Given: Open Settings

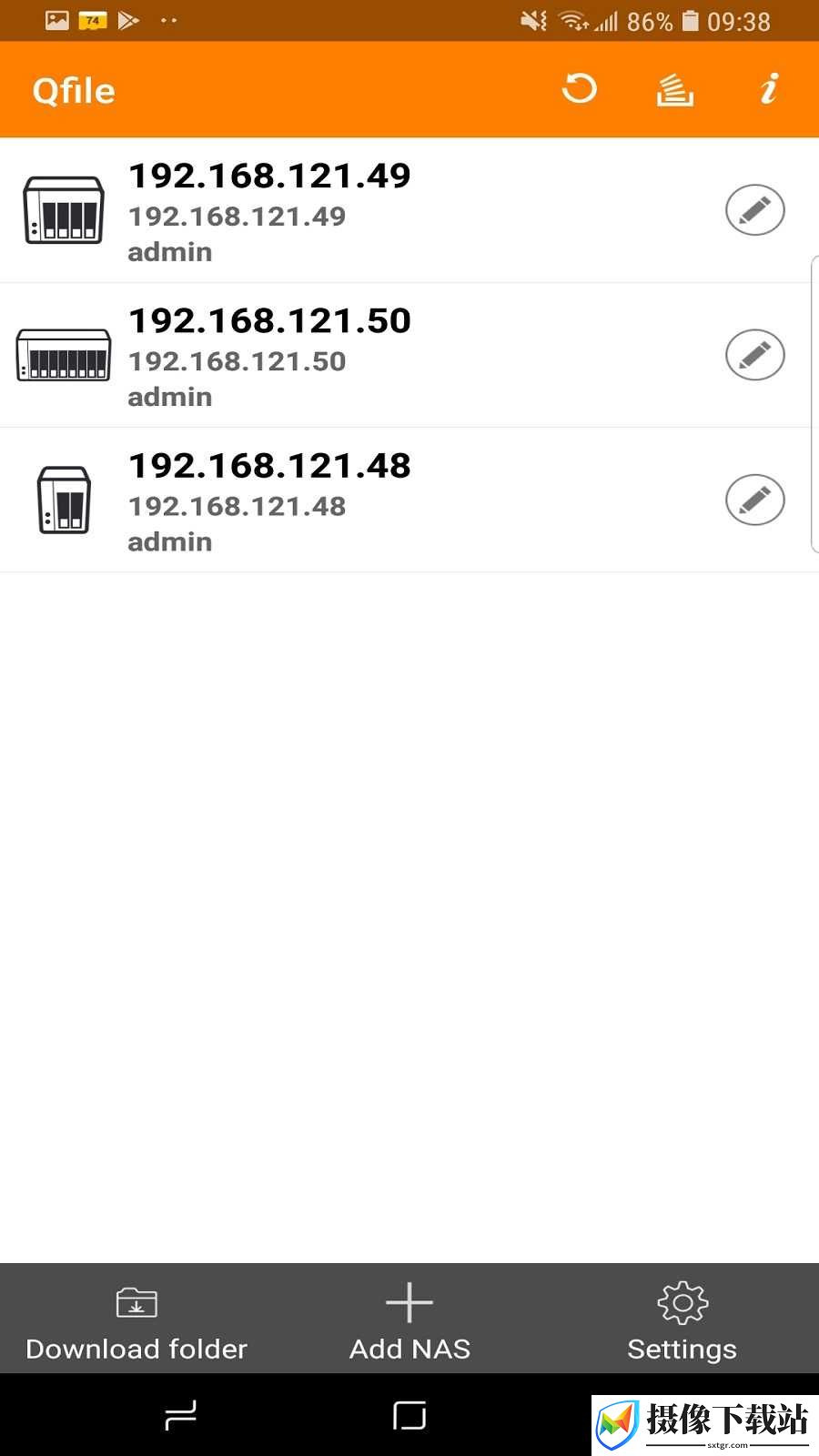Looking at the screenshot, I should [x=682, y=1319].
